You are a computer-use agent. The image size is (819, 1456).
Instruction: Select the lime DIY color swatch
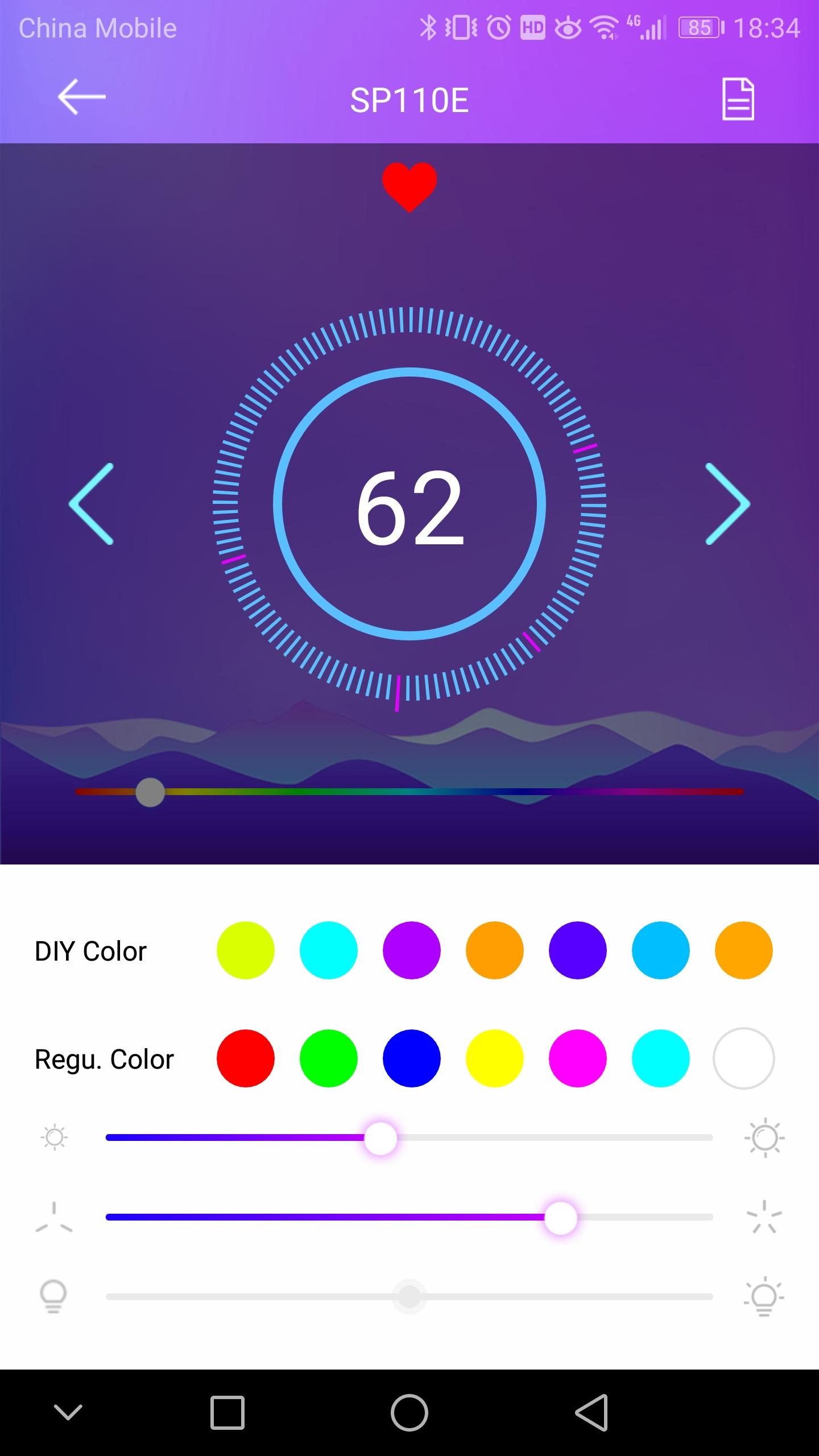245,950
